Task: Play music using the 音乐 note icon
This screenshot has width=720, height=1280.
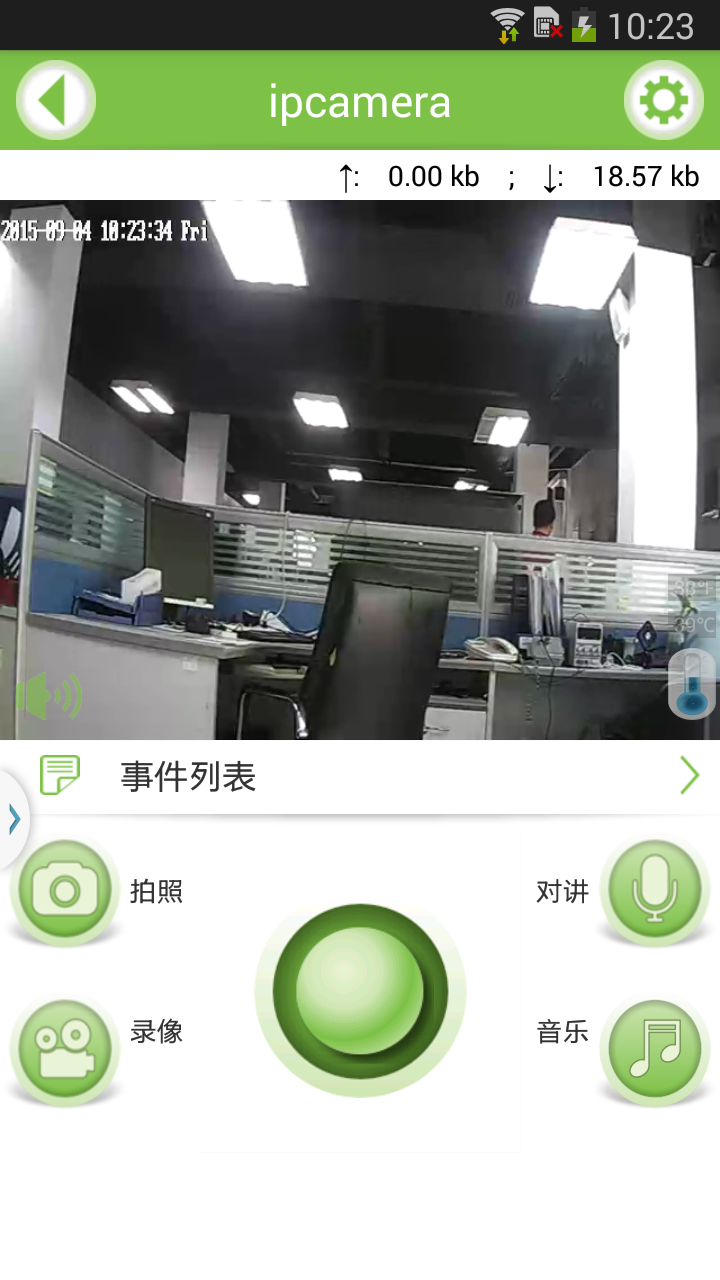Action: pyautogui.click(x=653, y=1048)
